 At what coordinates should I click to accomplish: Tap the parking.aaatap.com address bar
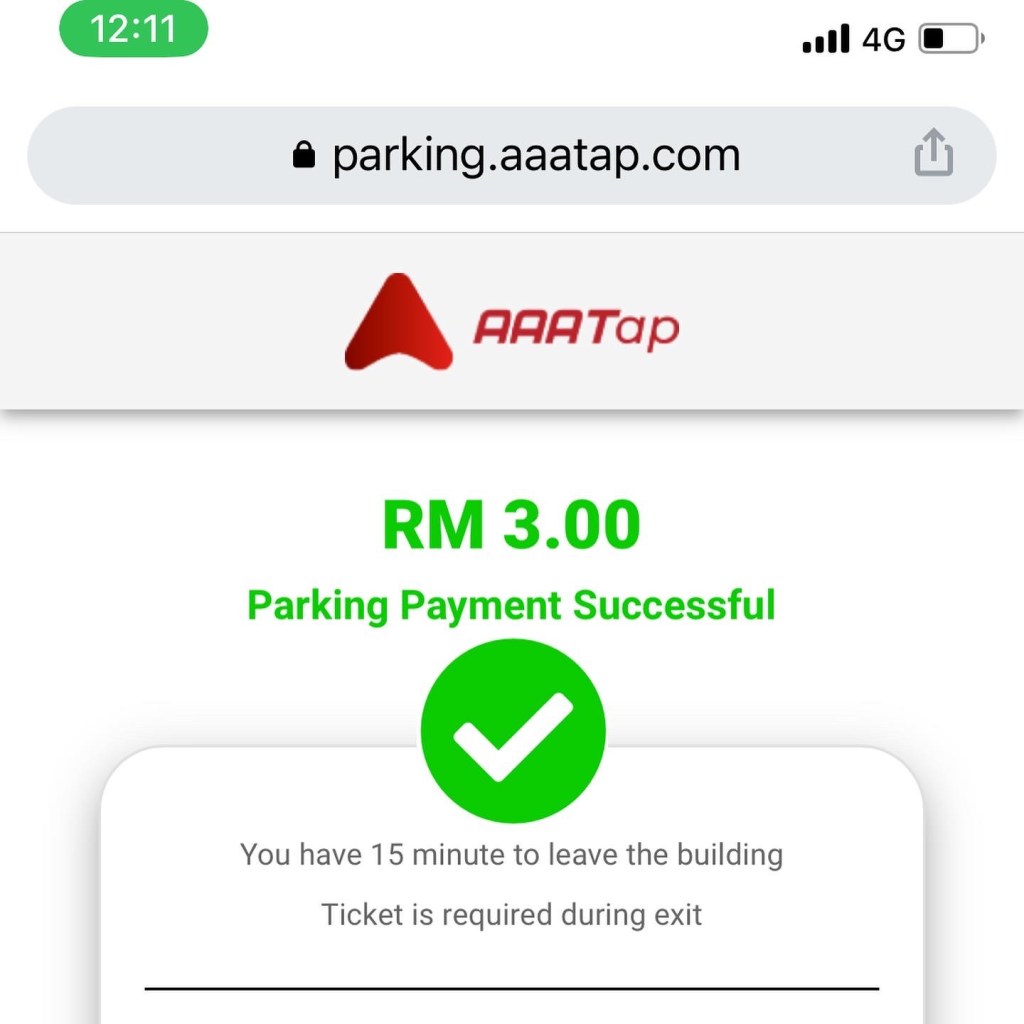(515, 155)
